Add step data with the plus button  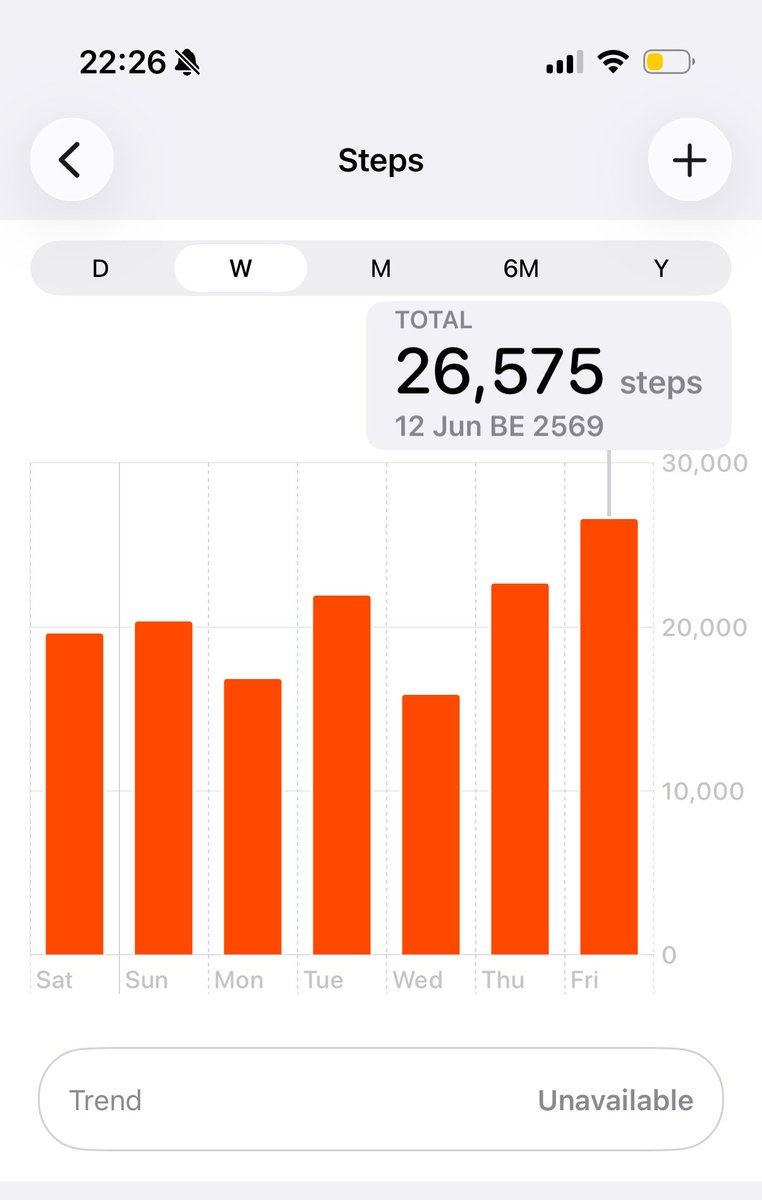(689, 160)
